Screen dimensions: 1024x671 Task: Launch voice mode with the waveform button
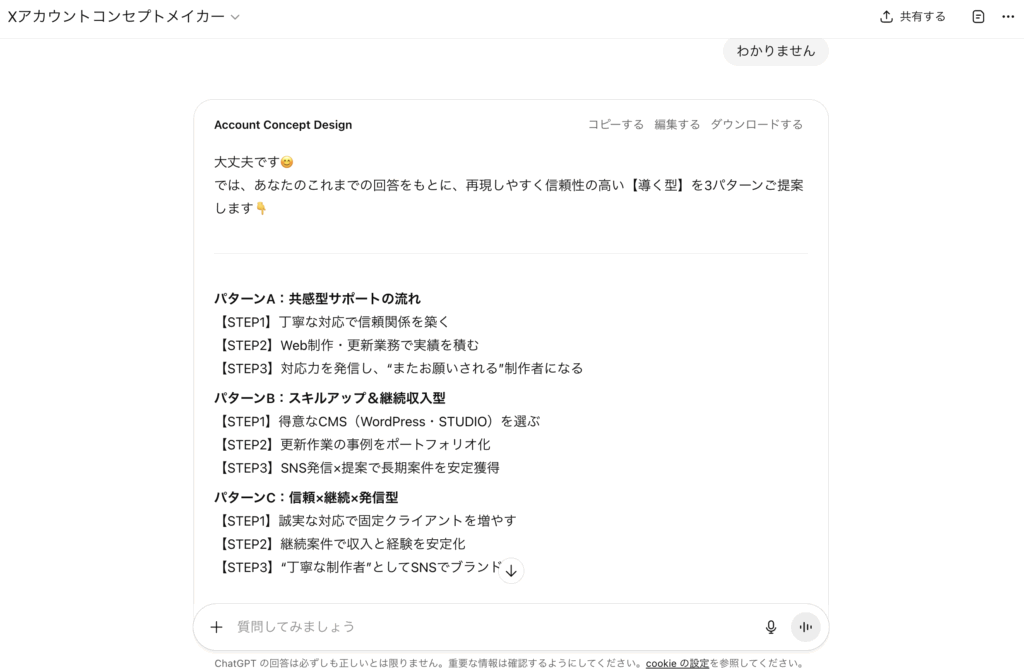pos(805,627)
